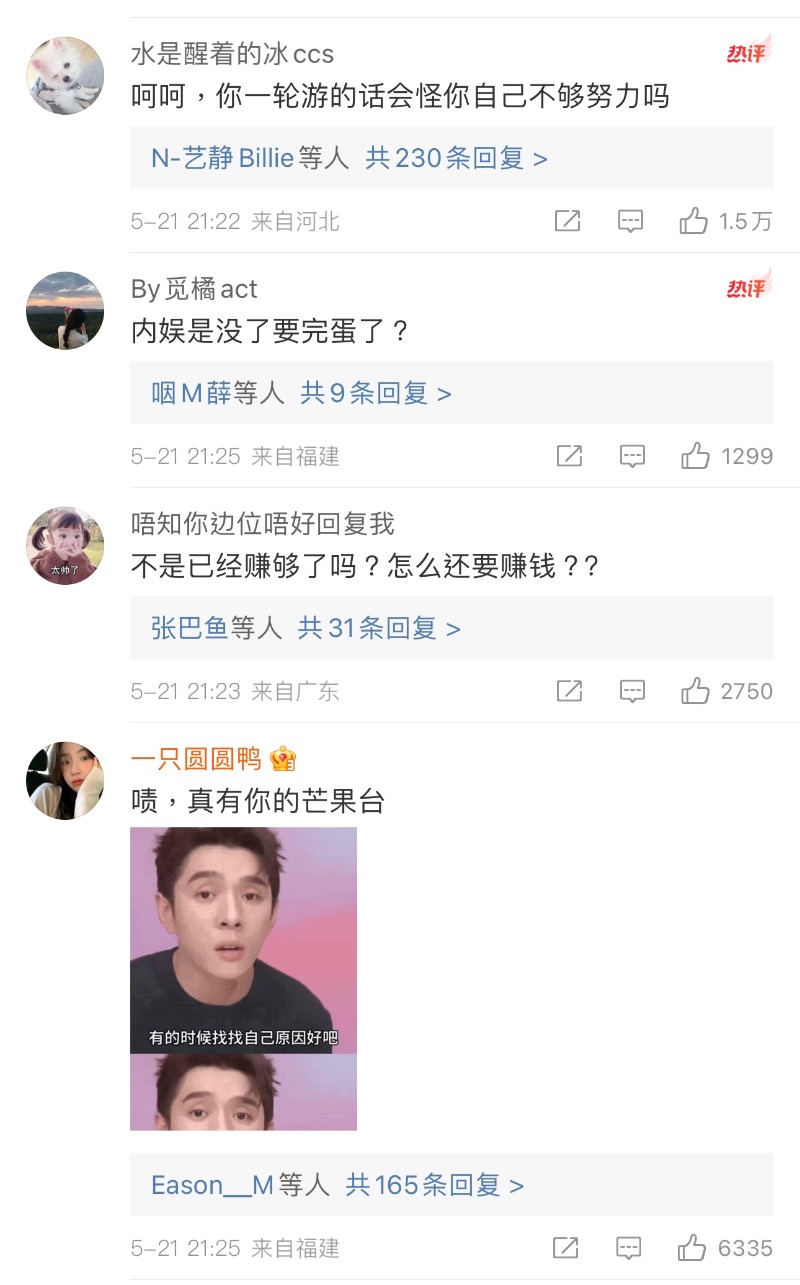The height and width of the screenshot is (1285, 800).
Task: Open the profile of 一只圆圆鸭
Action: (x=196, y=759)
